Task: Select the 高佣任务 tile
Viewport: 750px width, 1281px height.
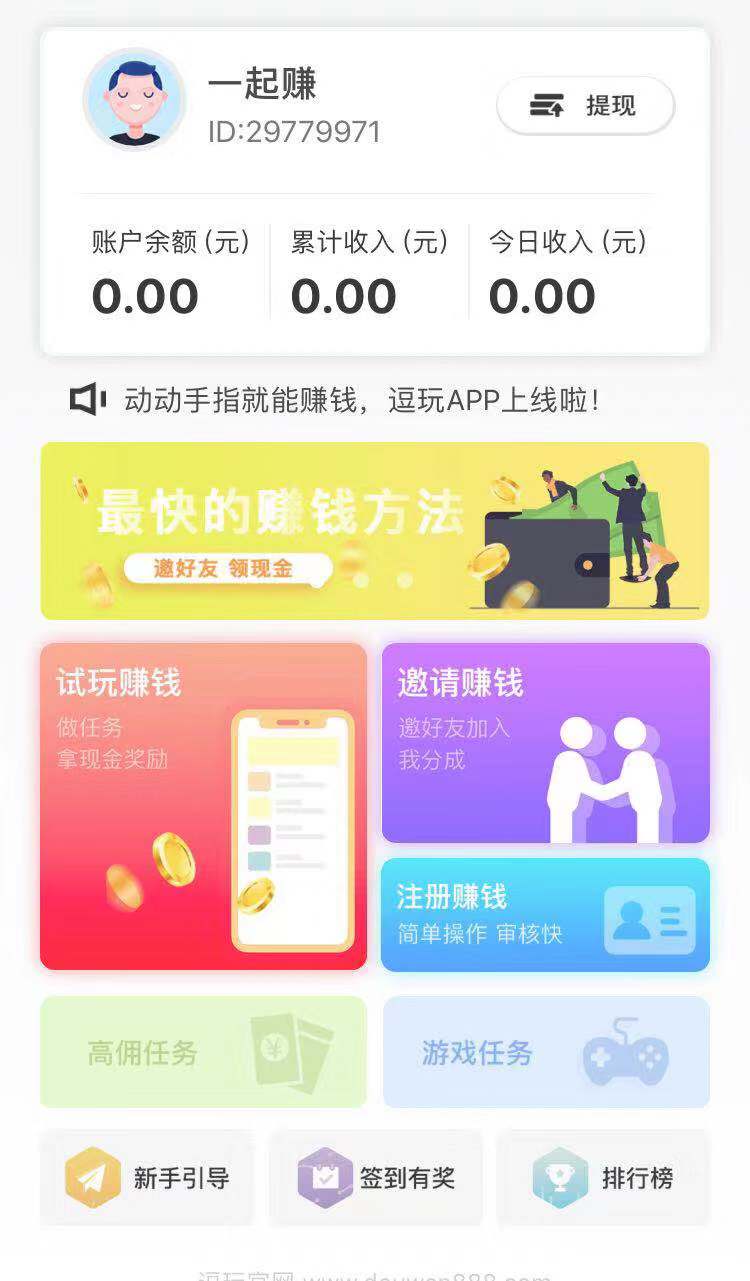Action: point(204,1052)
